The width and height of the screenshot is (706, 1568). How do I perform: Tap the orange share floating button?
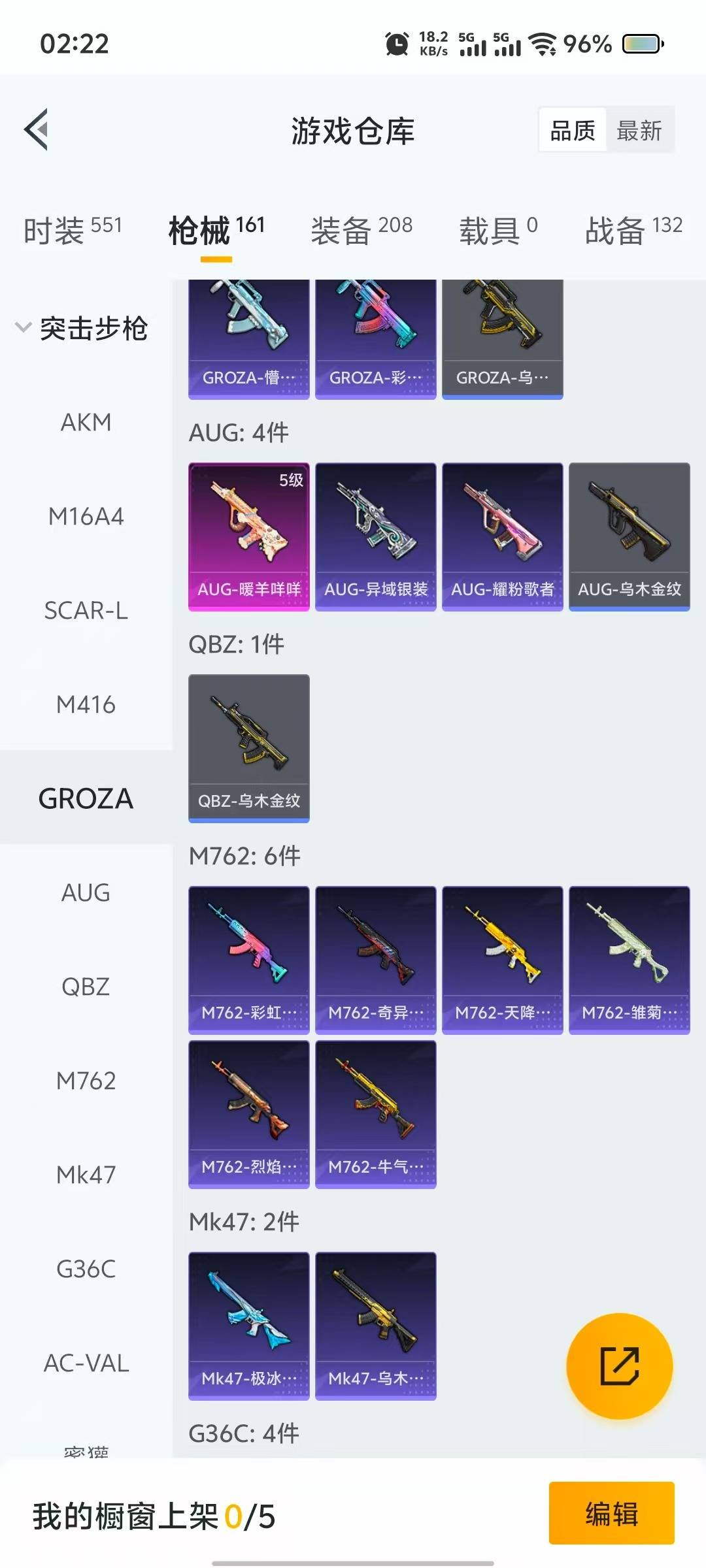point(620,1366)
